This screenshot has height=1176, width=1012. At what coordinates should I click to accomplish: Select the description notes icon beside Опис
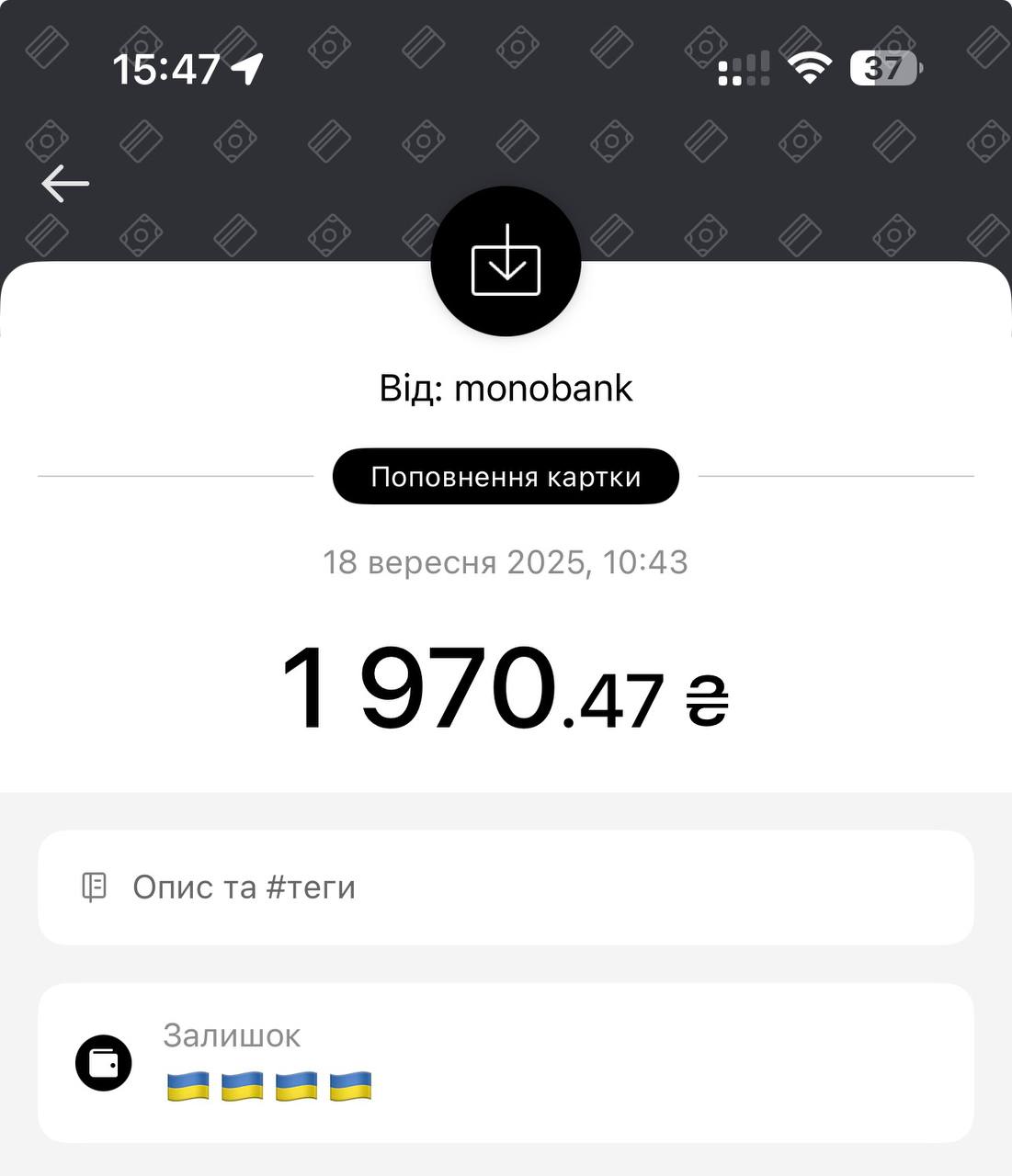coord(93,887)
